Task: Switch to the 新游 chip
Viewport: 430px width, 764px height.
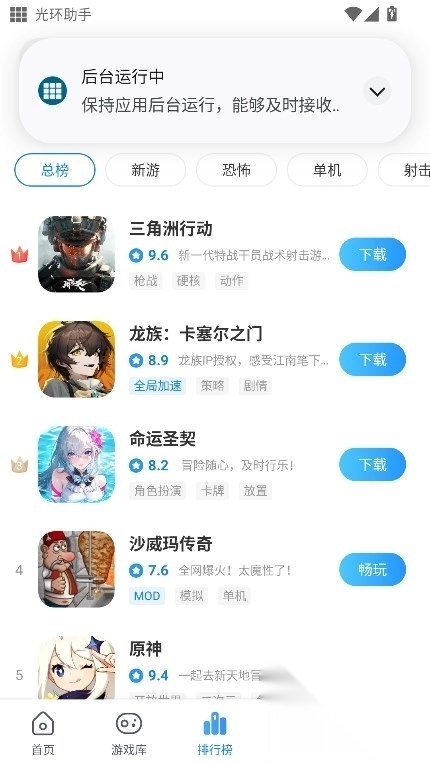Action: 146,170
